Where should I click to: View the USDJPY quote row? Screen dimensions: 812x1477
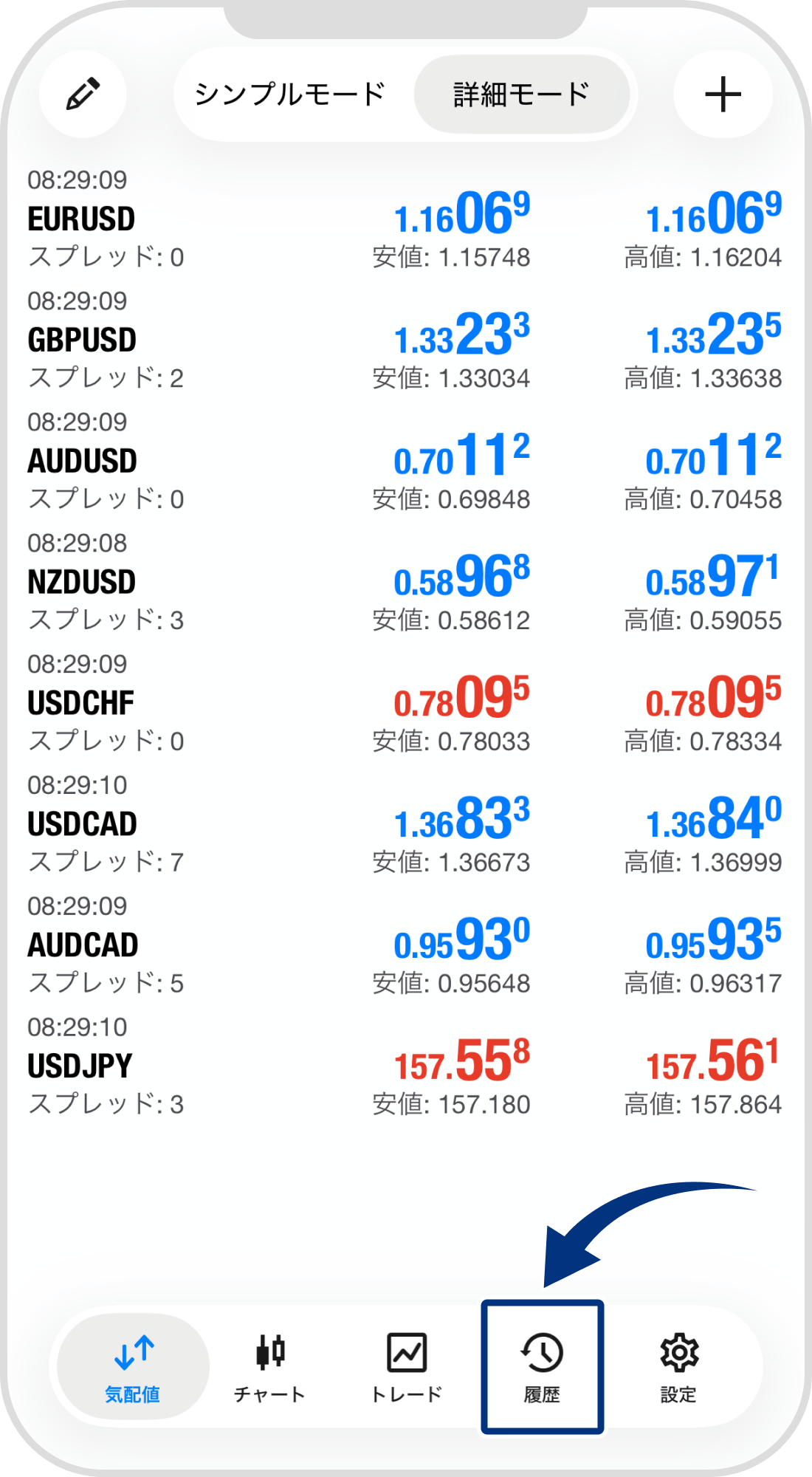click(x=405, y=1067)
